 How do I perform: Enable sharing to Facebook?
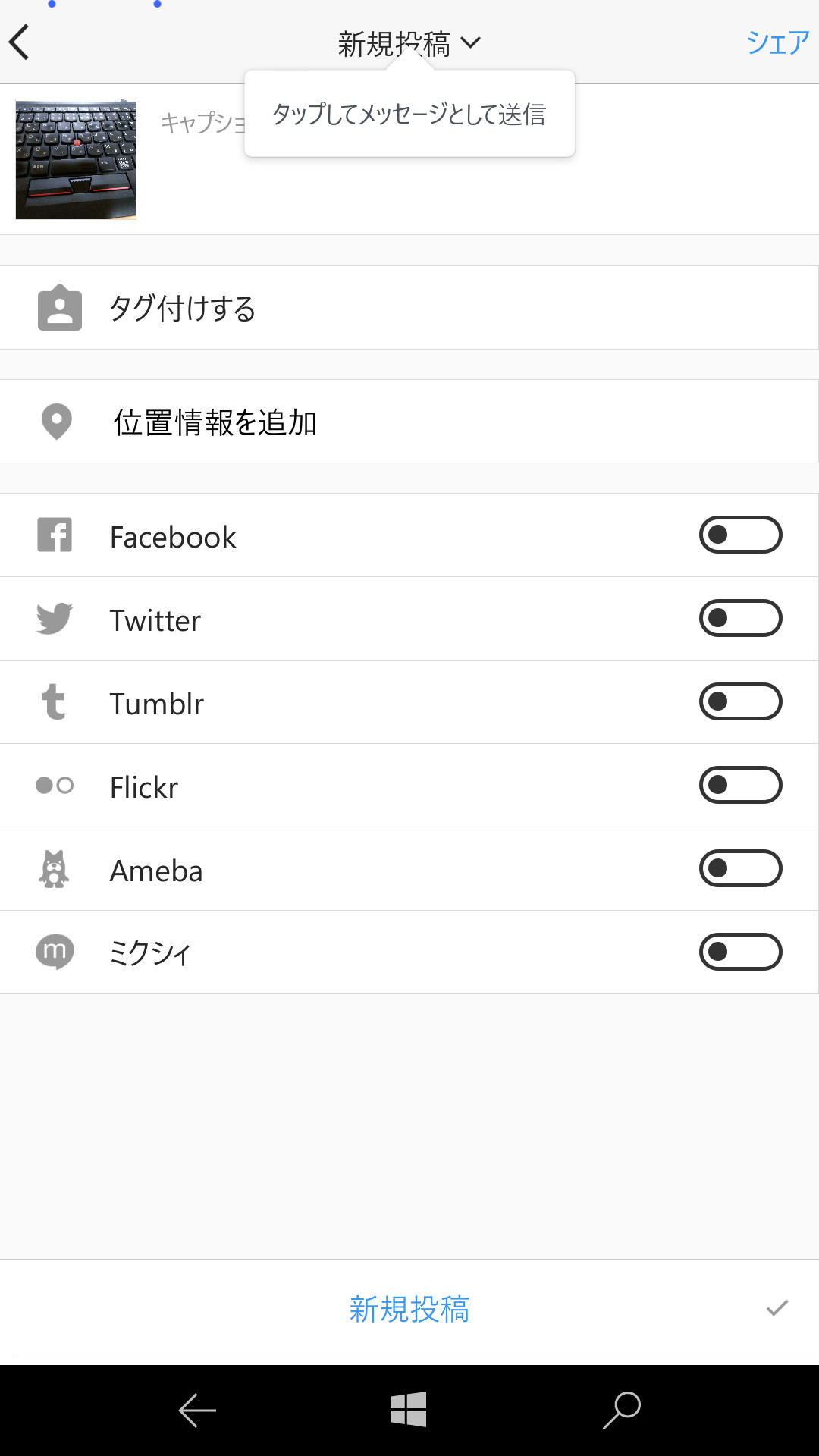pyautogui.click(x=741, y=535)
